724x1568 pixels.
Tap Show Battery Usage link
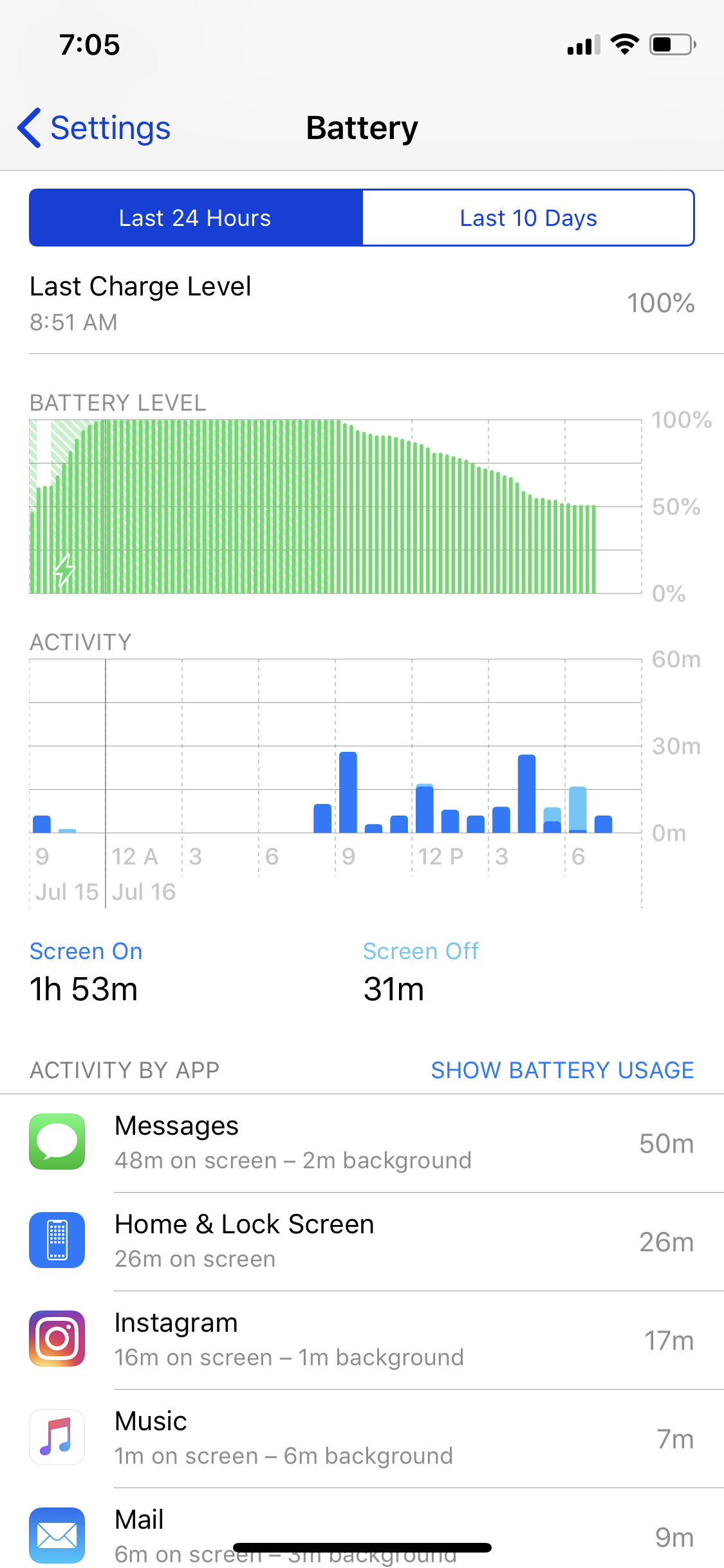tap(562, 1070)
